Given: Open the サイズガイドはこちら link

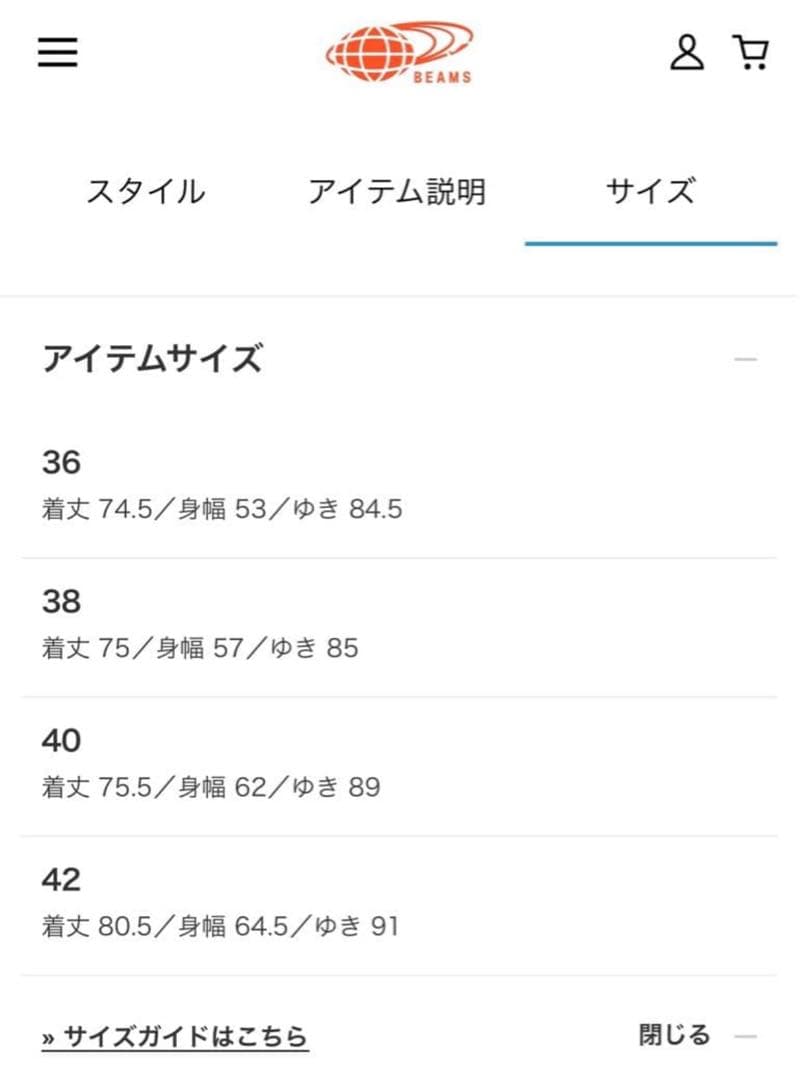Looking at the screenshot, I should (175, 1037).
